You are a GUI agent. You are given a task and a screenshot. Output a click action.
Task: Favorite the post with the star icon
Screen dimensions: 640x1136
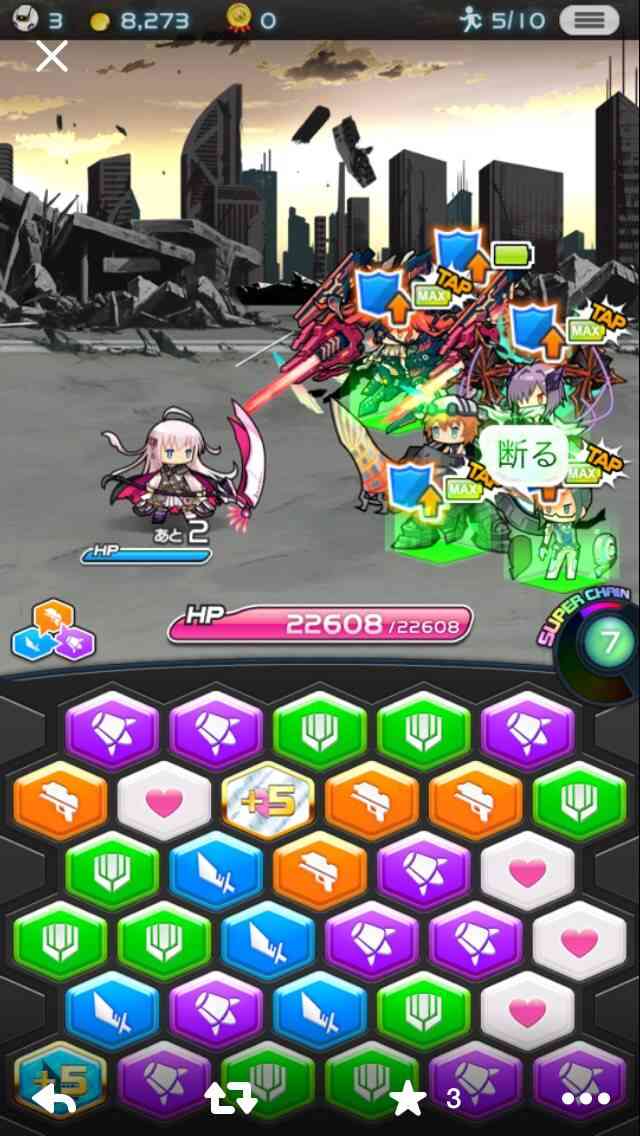click(x=408, y=1098)
